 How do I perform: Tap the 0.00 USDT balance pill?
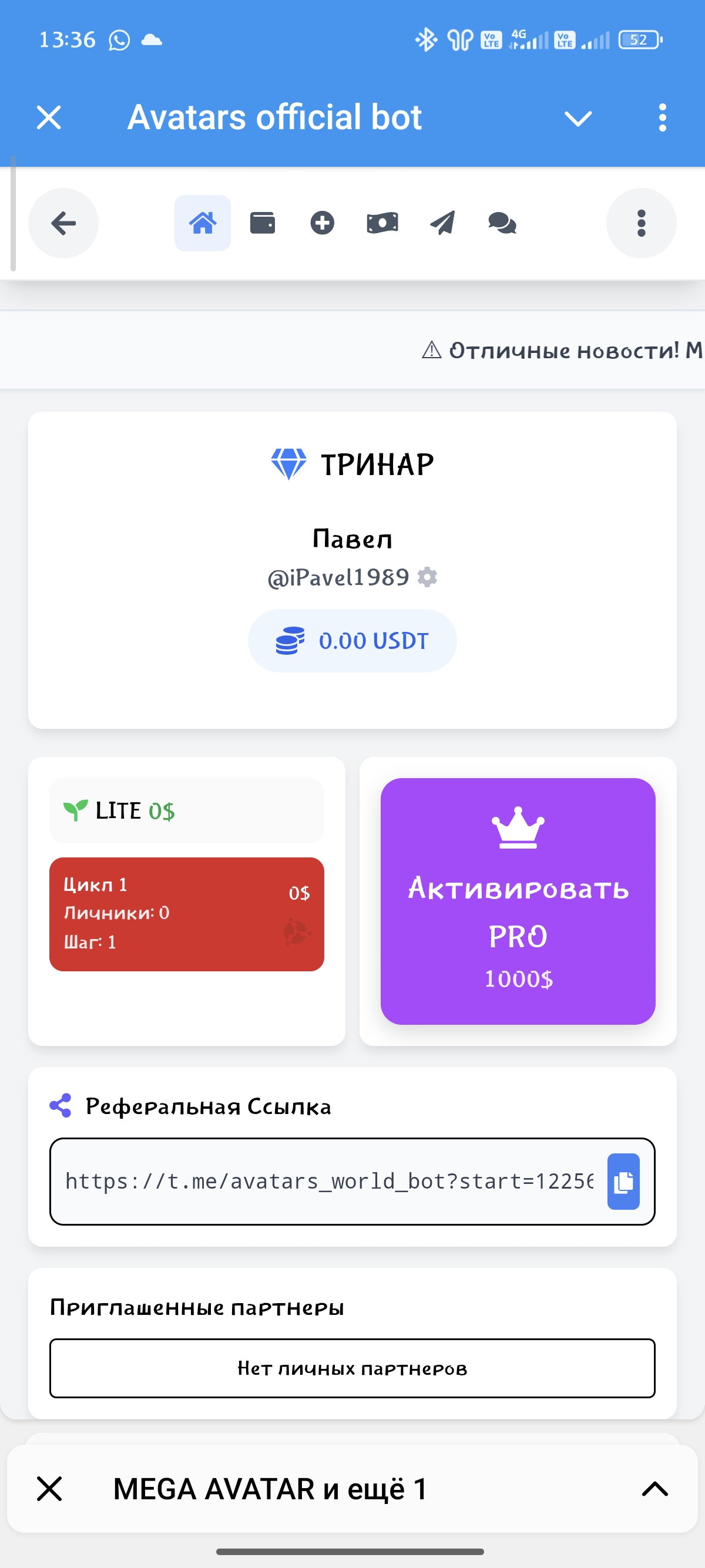pos(352,641)
